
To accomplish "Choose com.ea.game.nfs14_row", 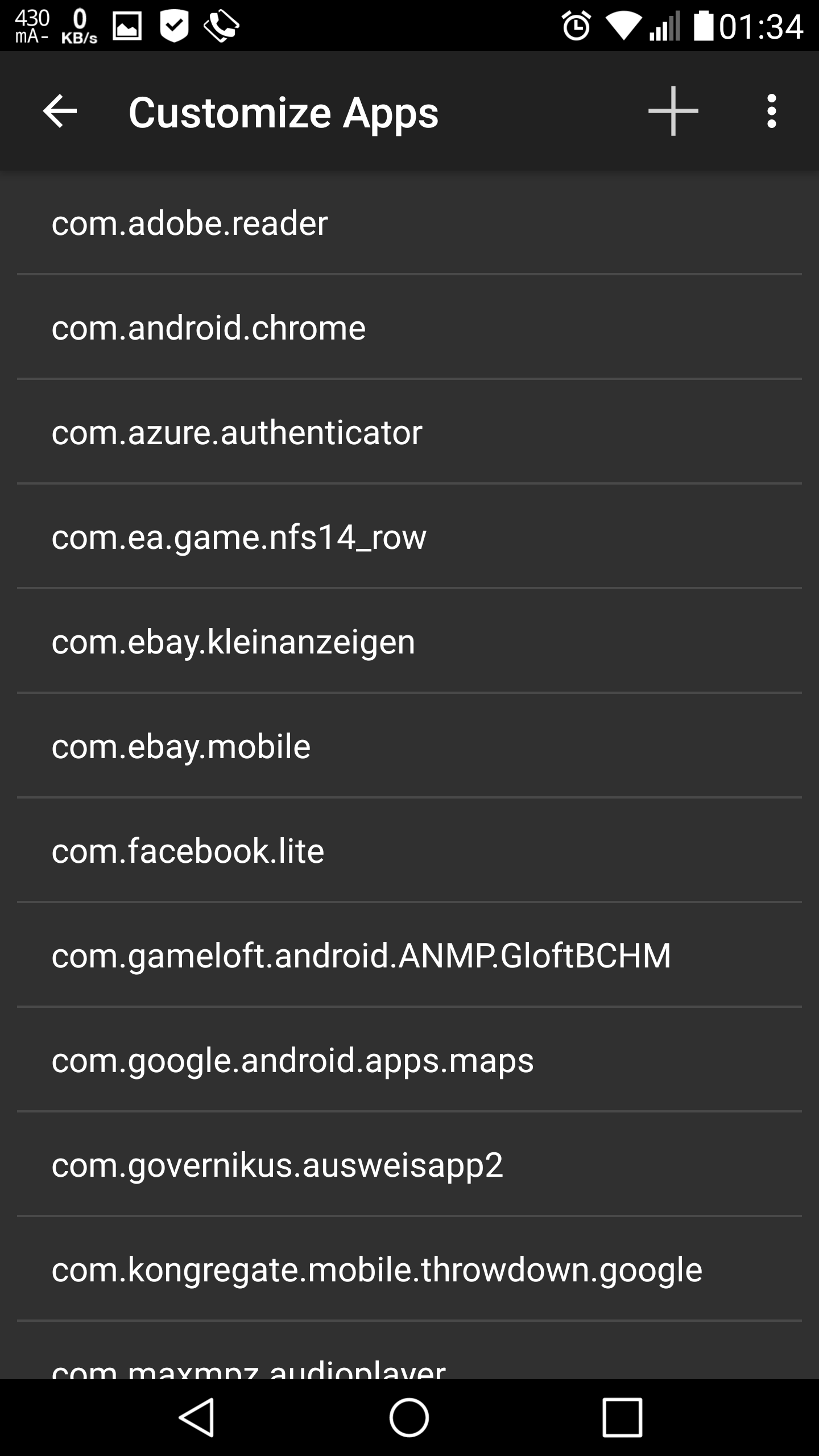I will tap(409, 537).
